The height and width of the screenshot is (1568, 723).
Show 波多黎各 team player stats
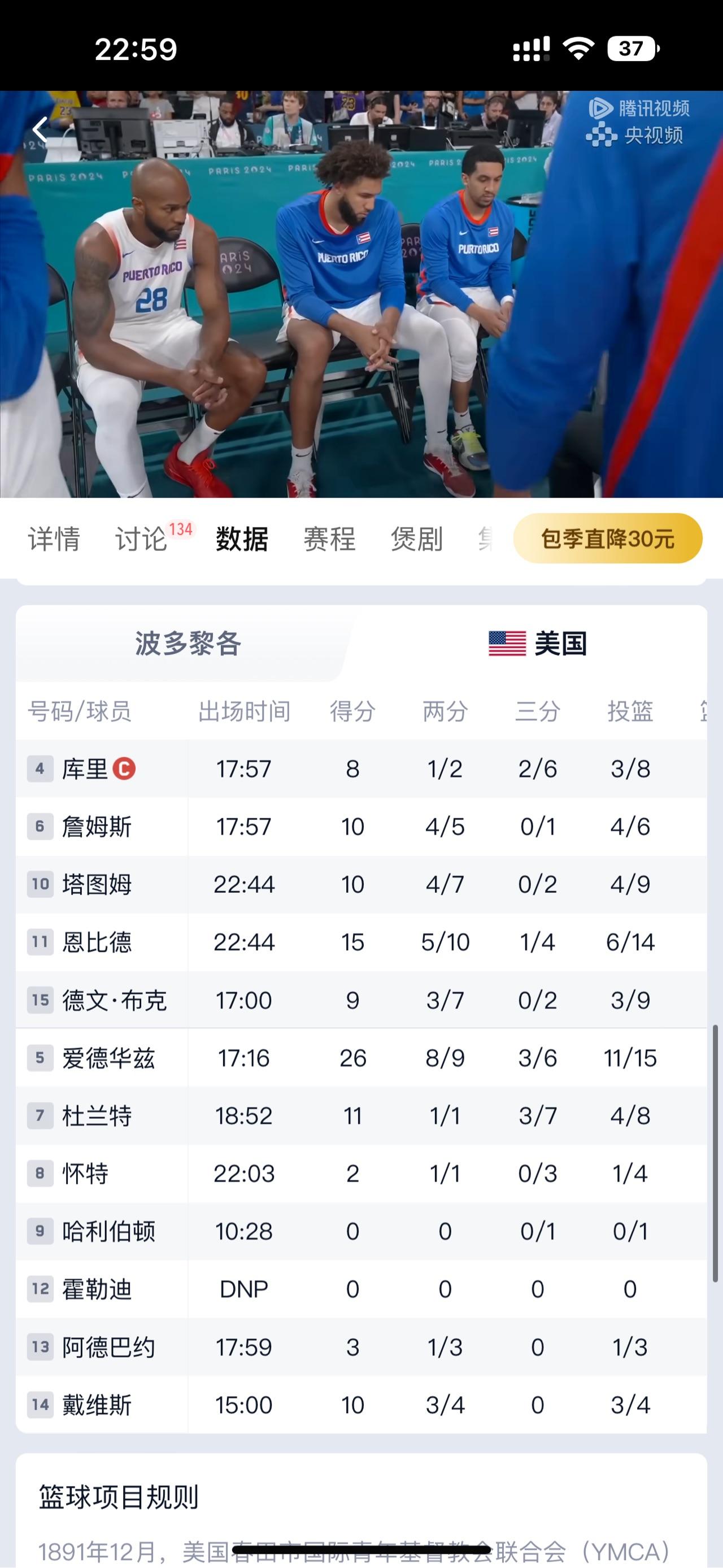[x=188, y=644]
